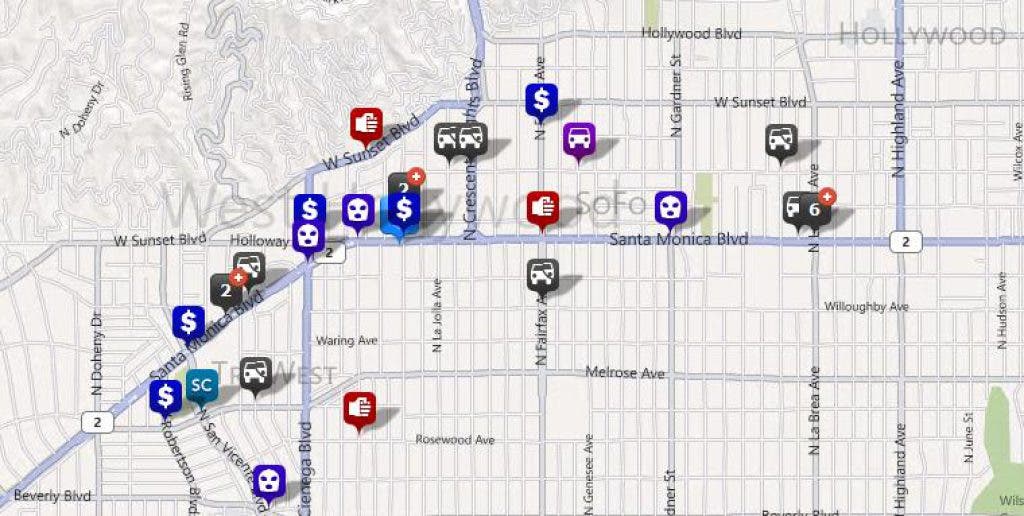Viewport: 1024px width, 516px height.
Task: Select the burglar mask marker near Beverly Blvd
Action: [269, 481]
